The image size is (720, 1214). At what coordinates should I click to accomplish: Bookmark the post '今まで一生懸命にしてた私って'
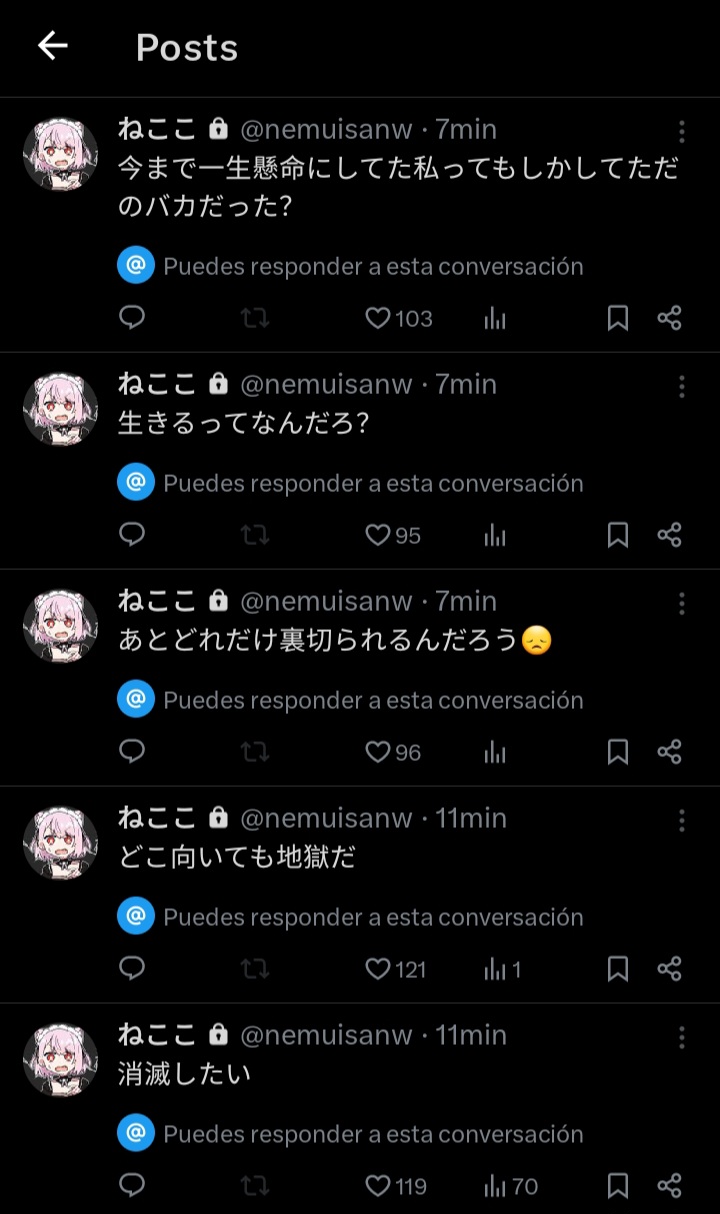tap(618, 318)
